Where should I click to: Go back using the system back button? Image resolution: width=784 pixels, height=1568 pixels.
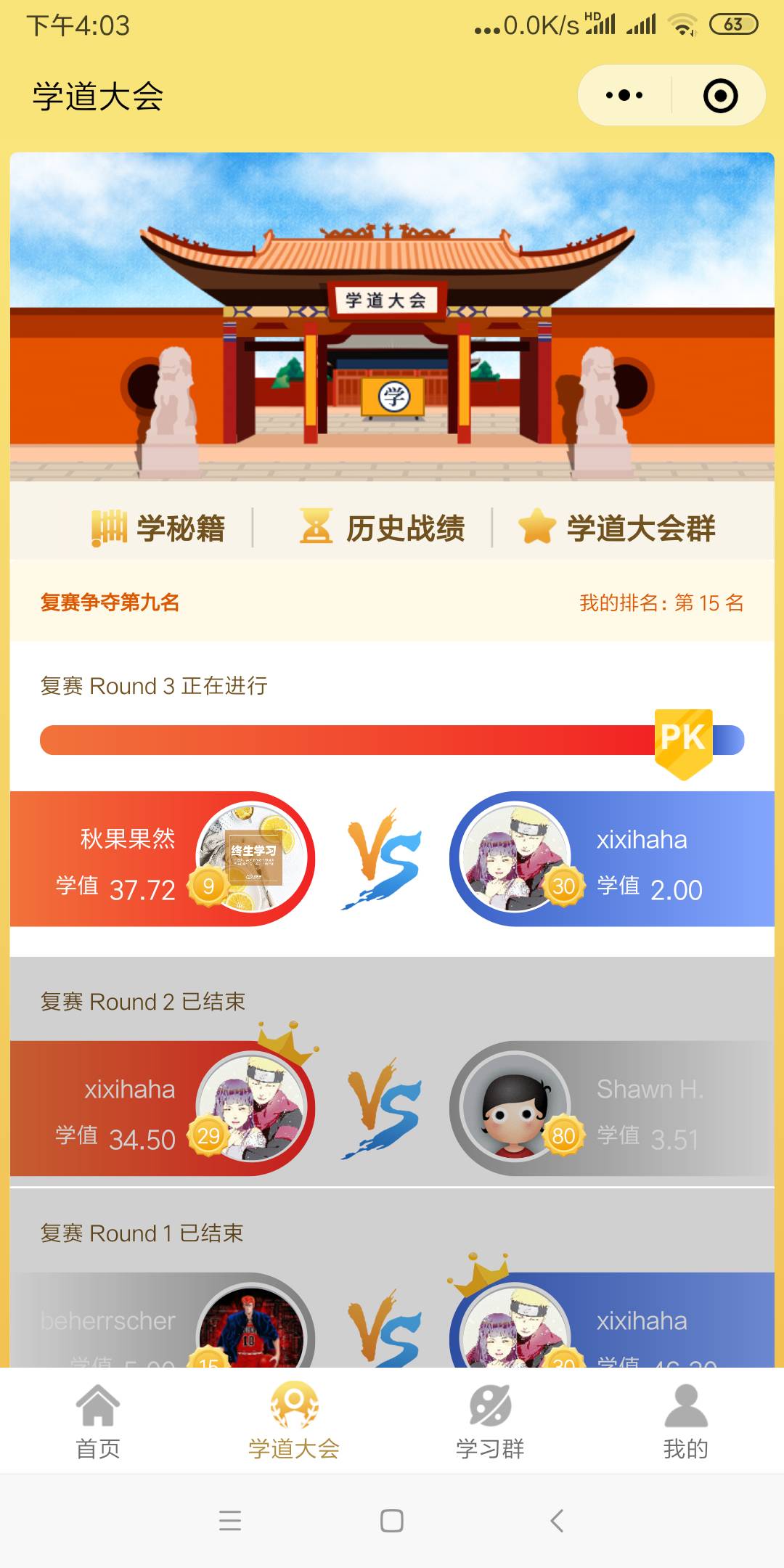pos(557,1521)
